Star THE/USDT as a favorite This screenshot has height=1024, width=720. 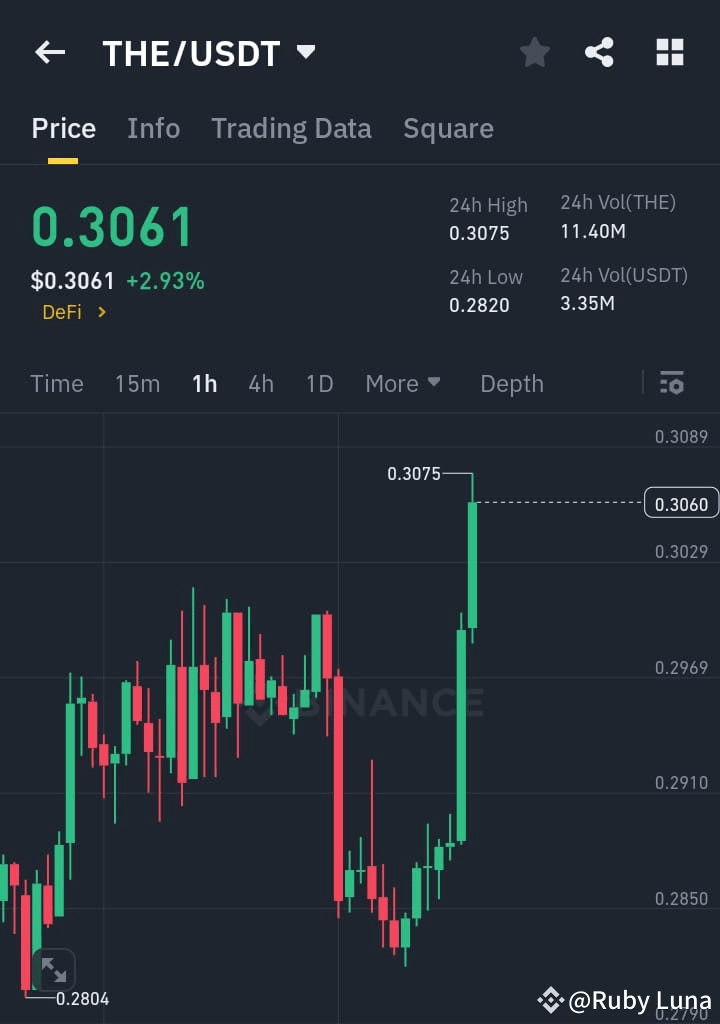(534, 52)
